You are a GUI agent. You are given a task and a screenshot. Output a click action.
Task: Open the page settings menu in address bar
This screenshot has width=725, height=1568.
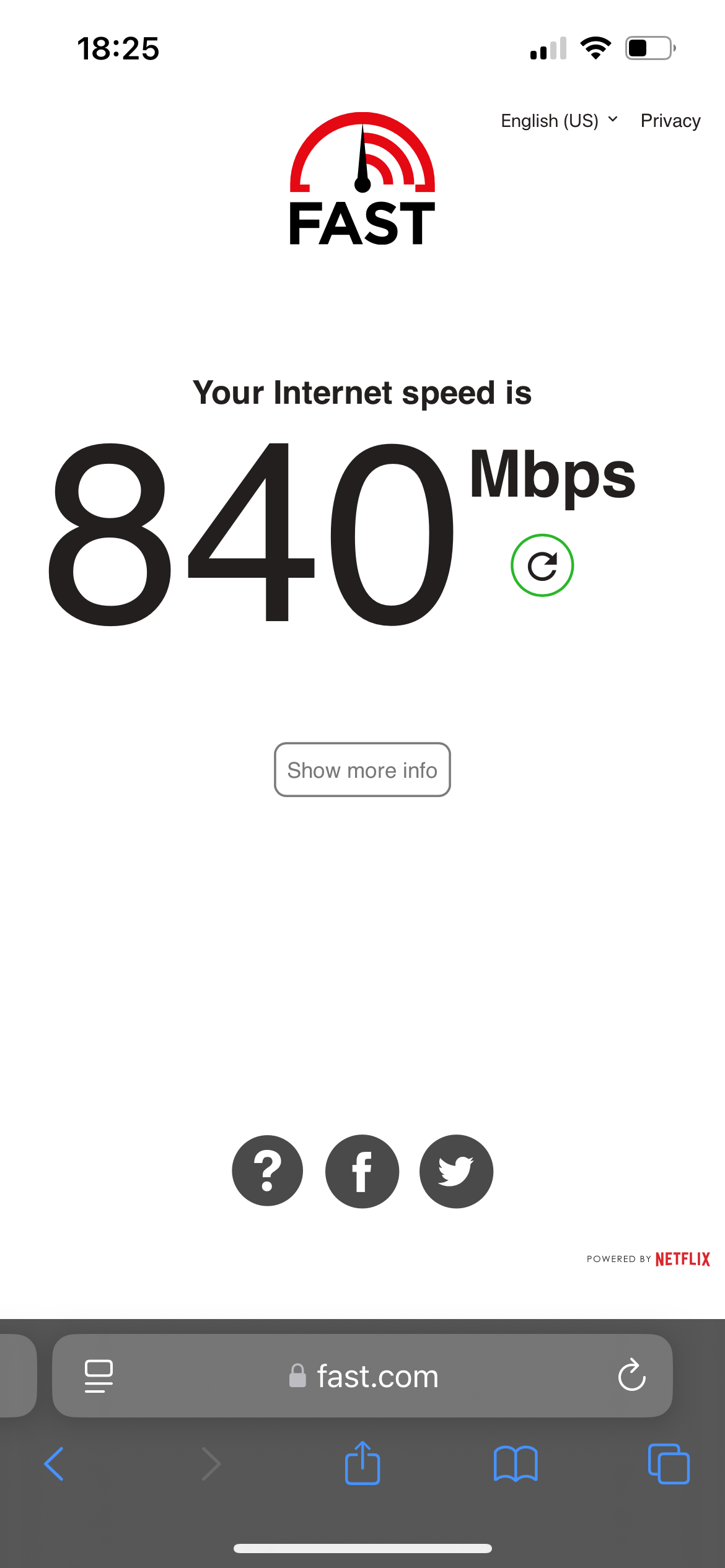coord(99,1376)
